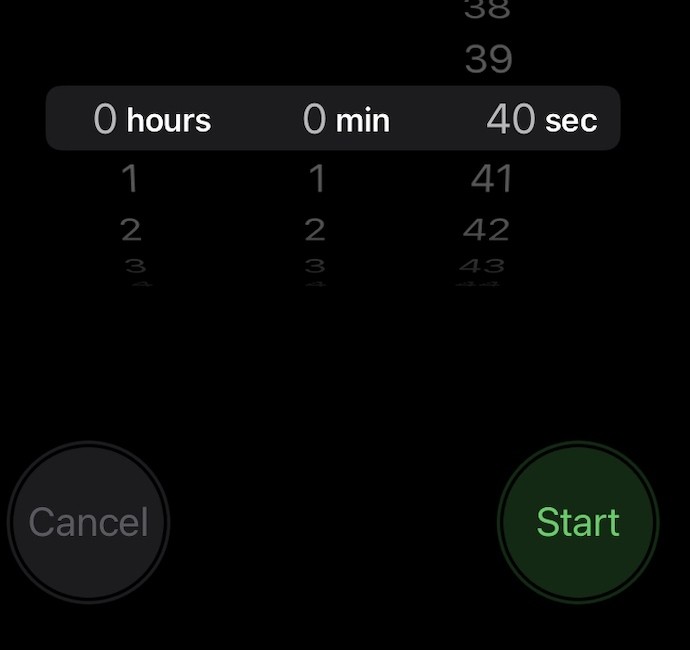Choose 42 in the seconds picker
This screenshot has height=650, width=690.
487,230
